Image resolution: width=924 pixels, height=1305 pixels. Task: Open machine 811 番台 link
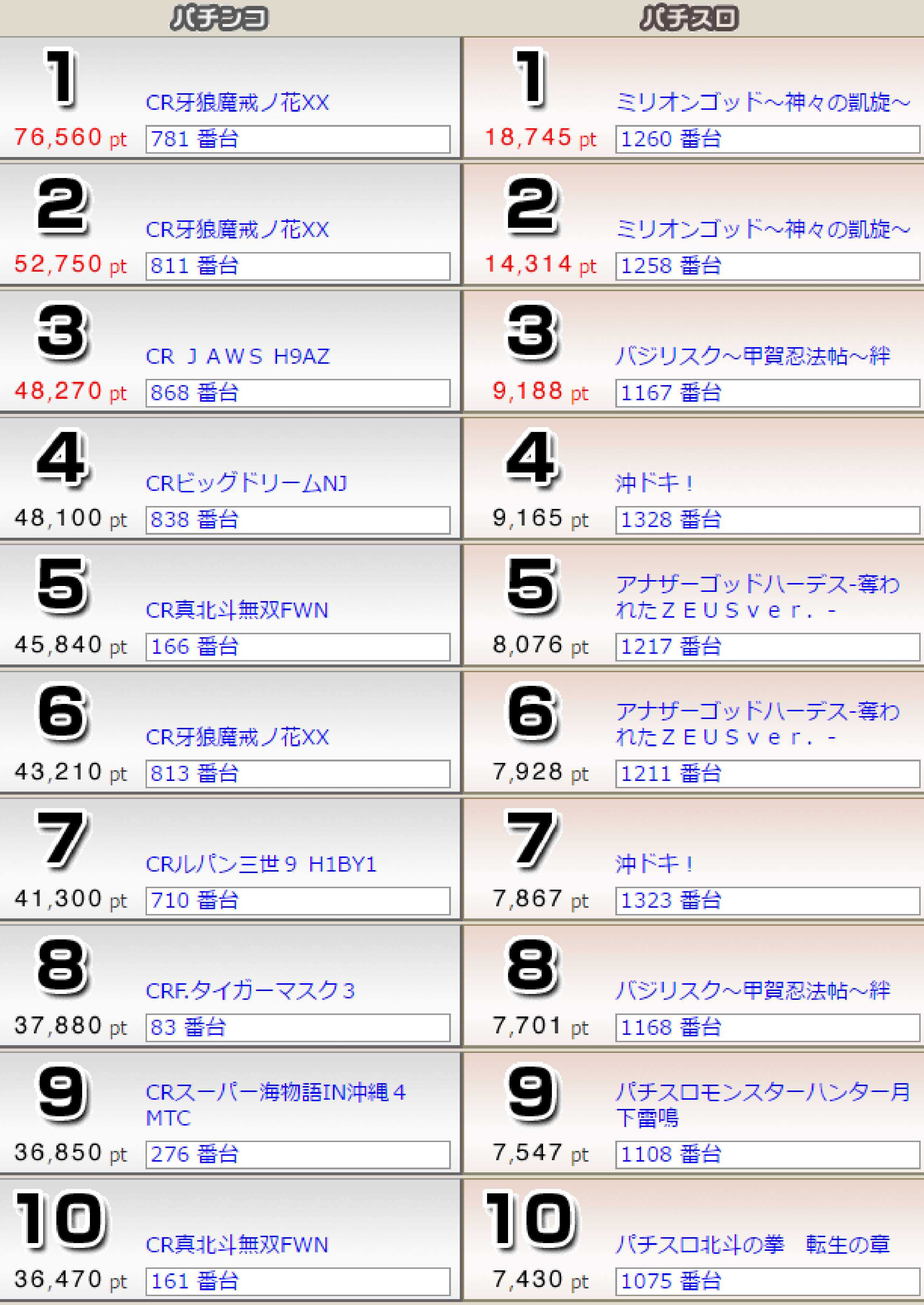194,266
